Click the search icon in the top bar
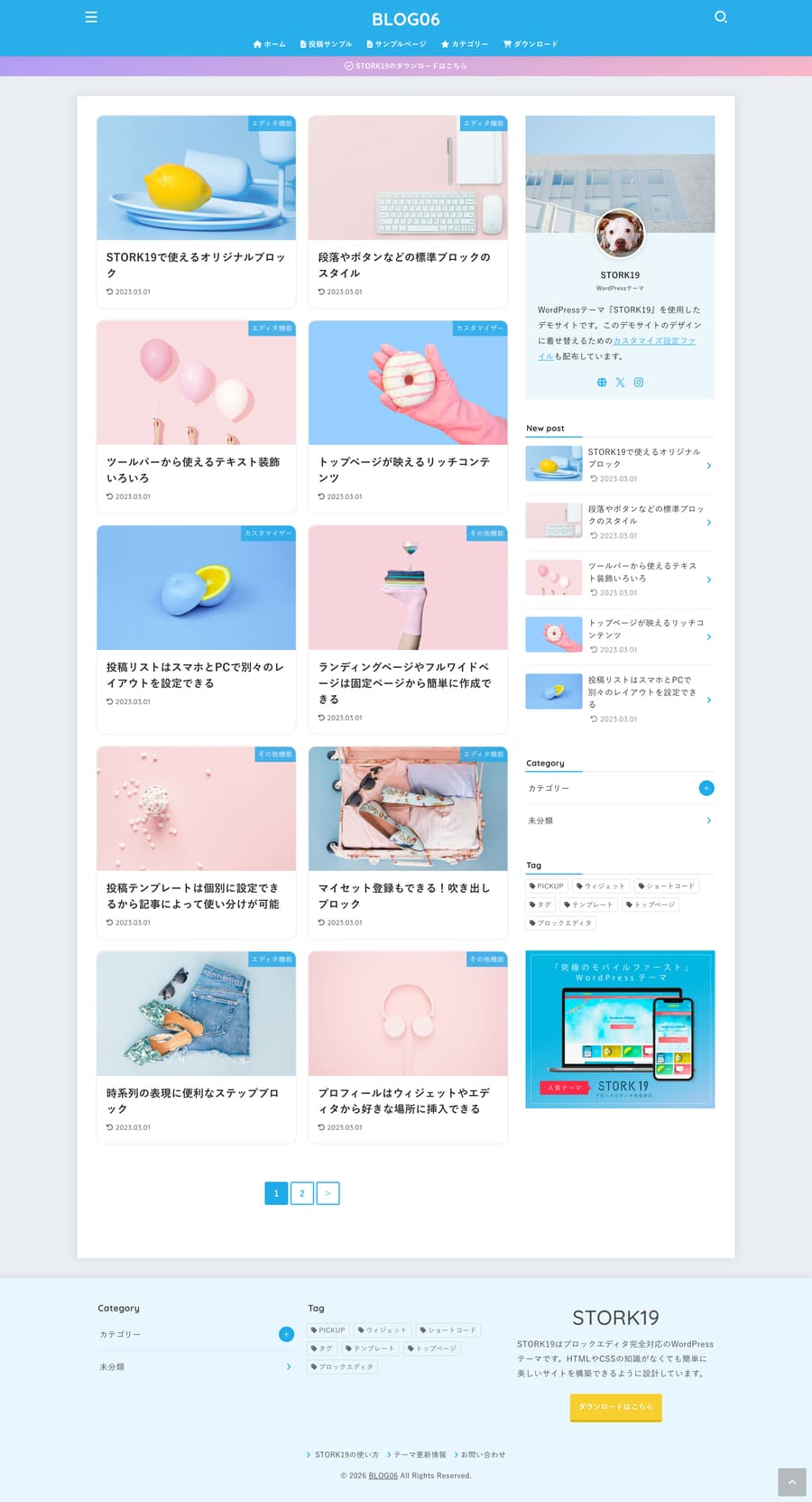This screenshot has height=1502, width=812. coord(721,16)
